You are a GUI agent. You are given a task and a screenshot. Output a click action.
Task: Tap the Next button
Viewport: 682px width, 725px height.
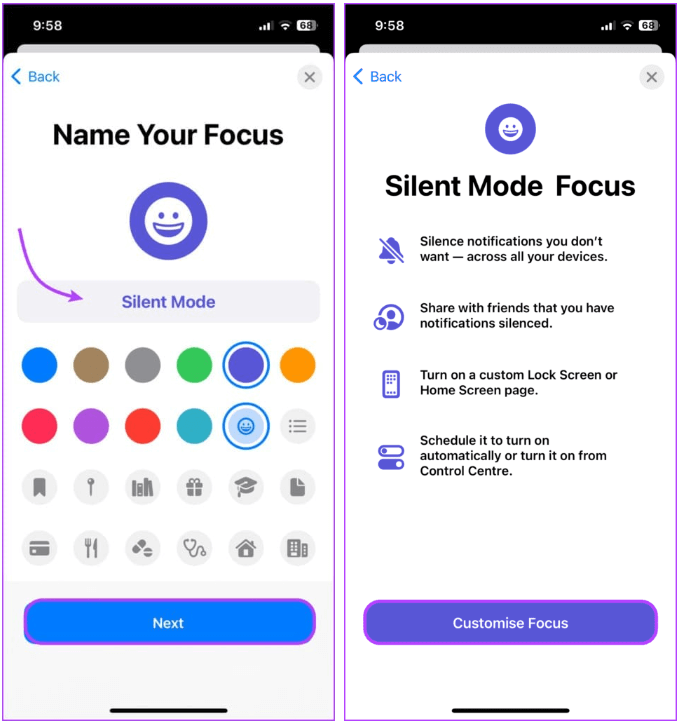169,623
